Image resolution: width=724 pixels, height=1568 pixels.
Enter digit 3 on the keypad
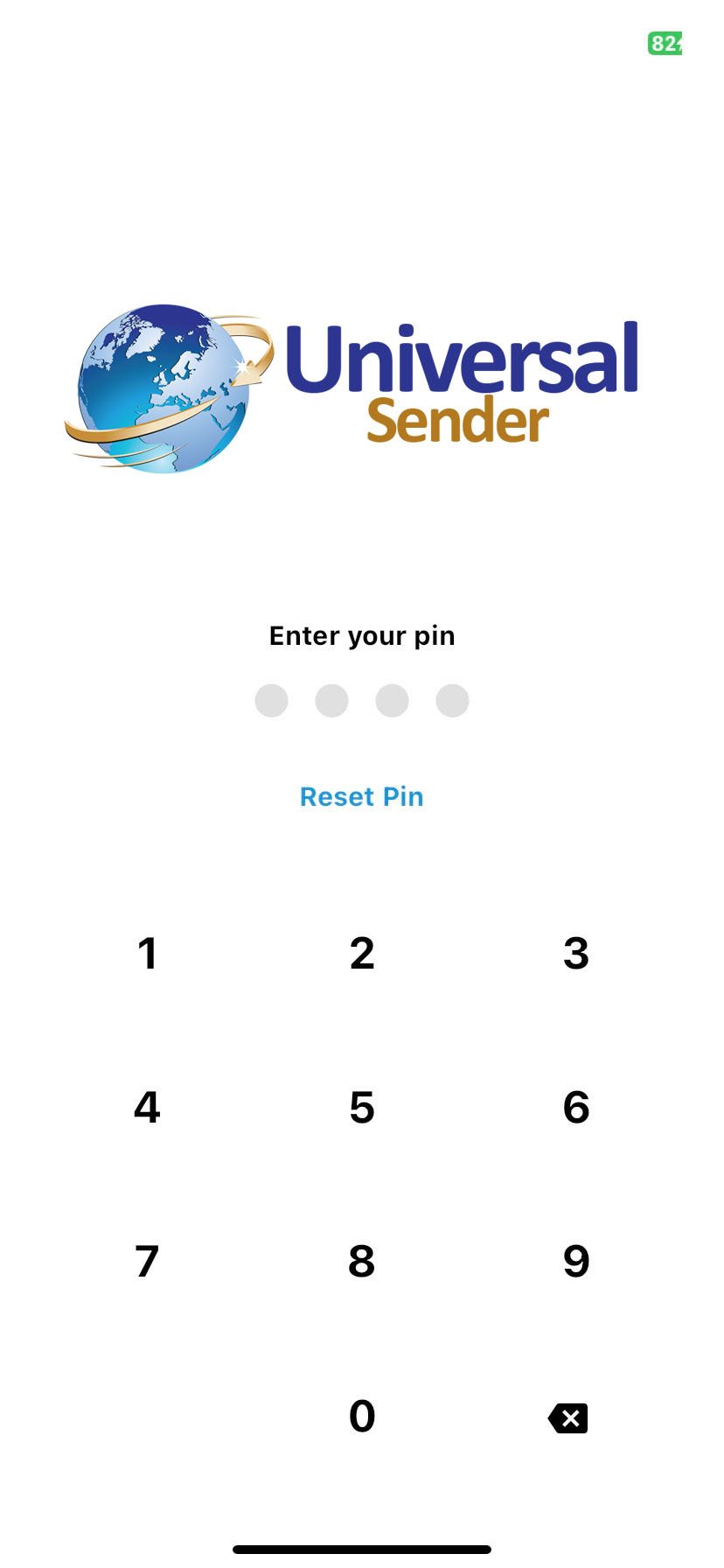coord(576,953)
